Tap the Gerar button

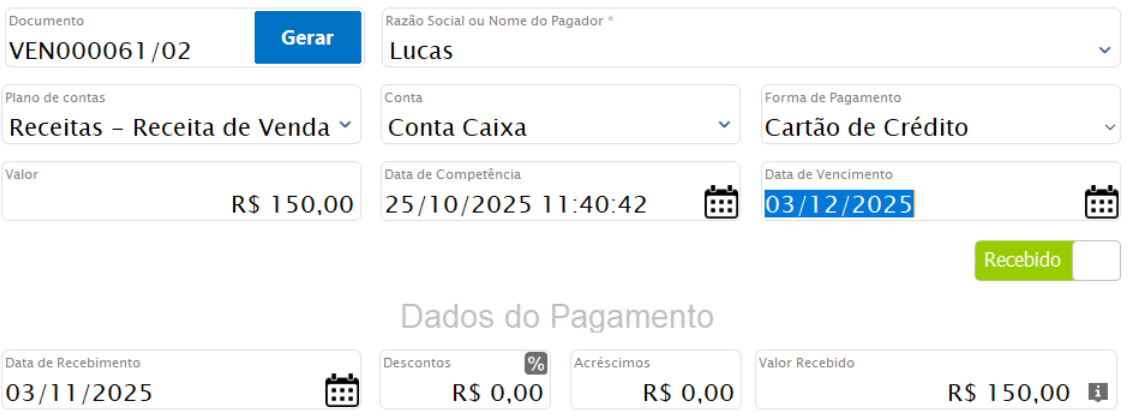tap(308, 38)
